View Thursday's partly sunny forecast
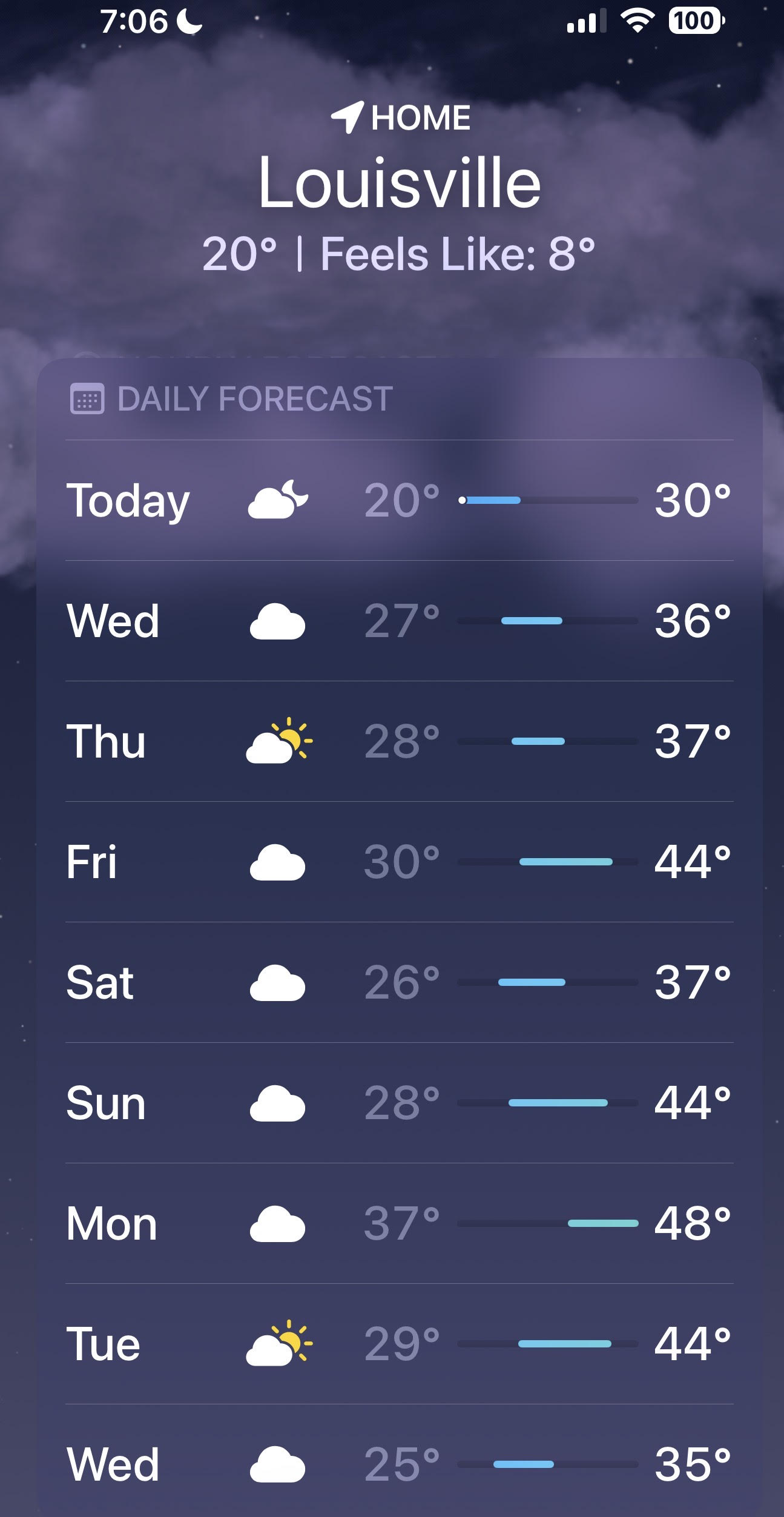This screenshot has height=1517, width=784. 398,741
